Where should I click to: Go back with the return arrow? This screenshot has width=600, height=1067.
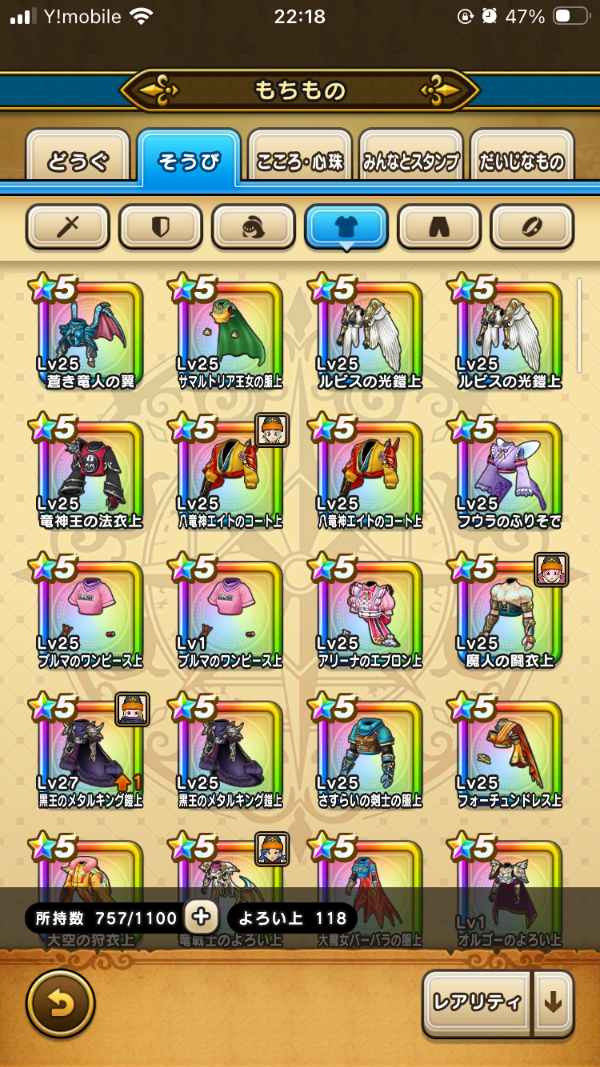tap(59, 1003)
